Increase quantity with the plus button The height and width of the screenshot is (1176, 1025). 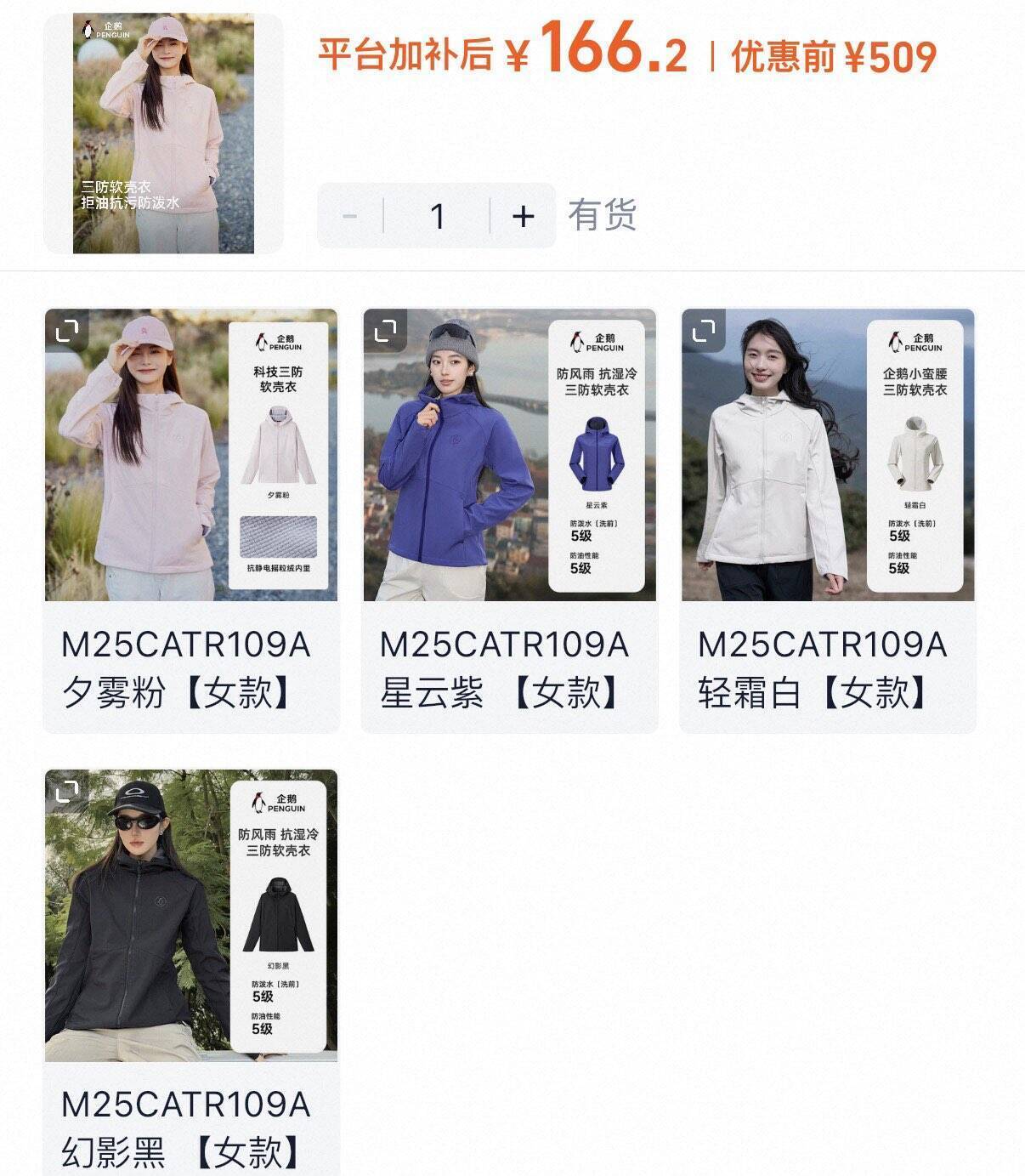[x=523, y=216]
